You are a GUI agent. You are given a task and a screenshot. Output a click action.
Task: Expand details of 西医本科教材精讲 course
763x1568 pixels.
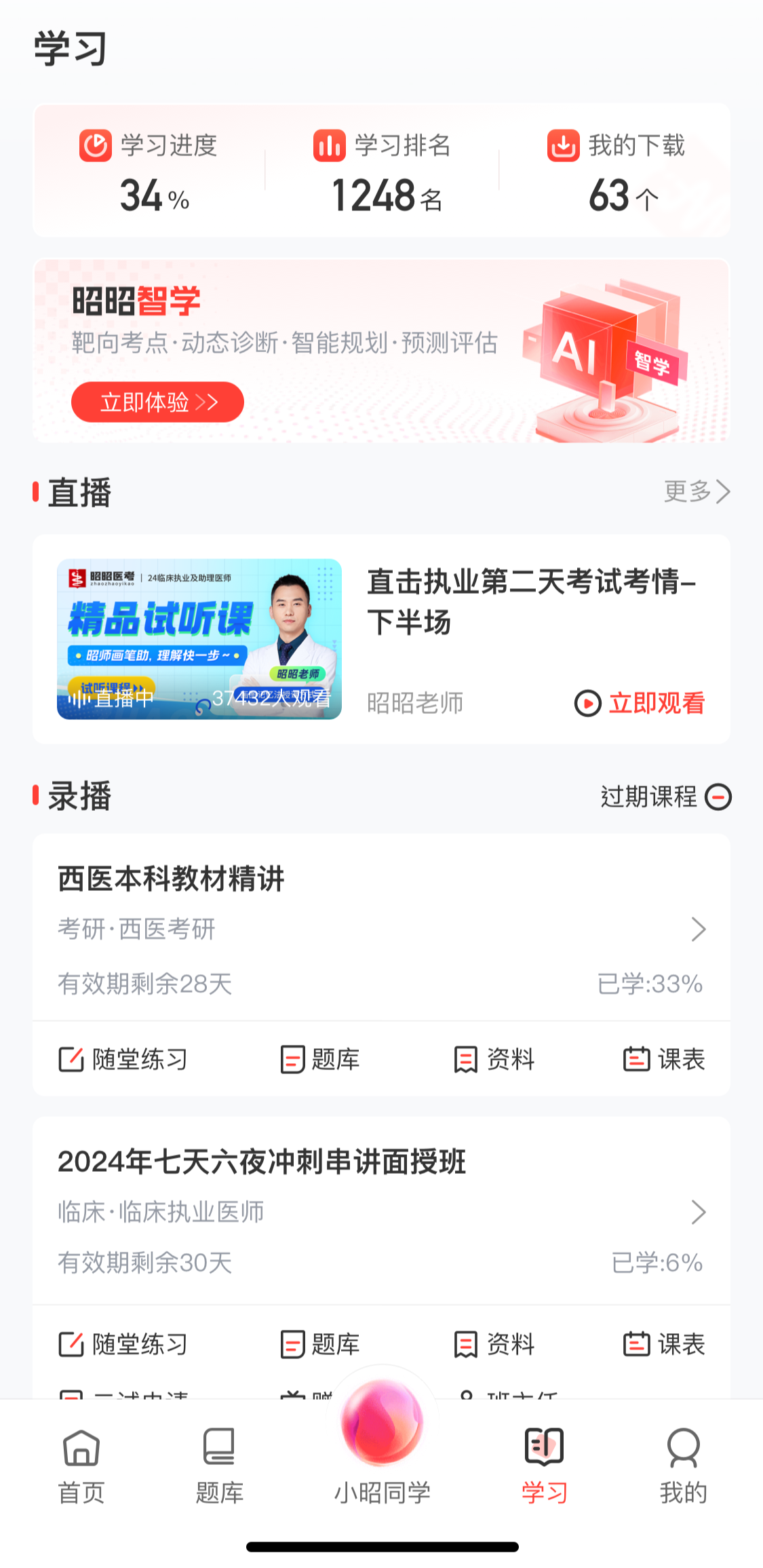click(x=698, y=930)
